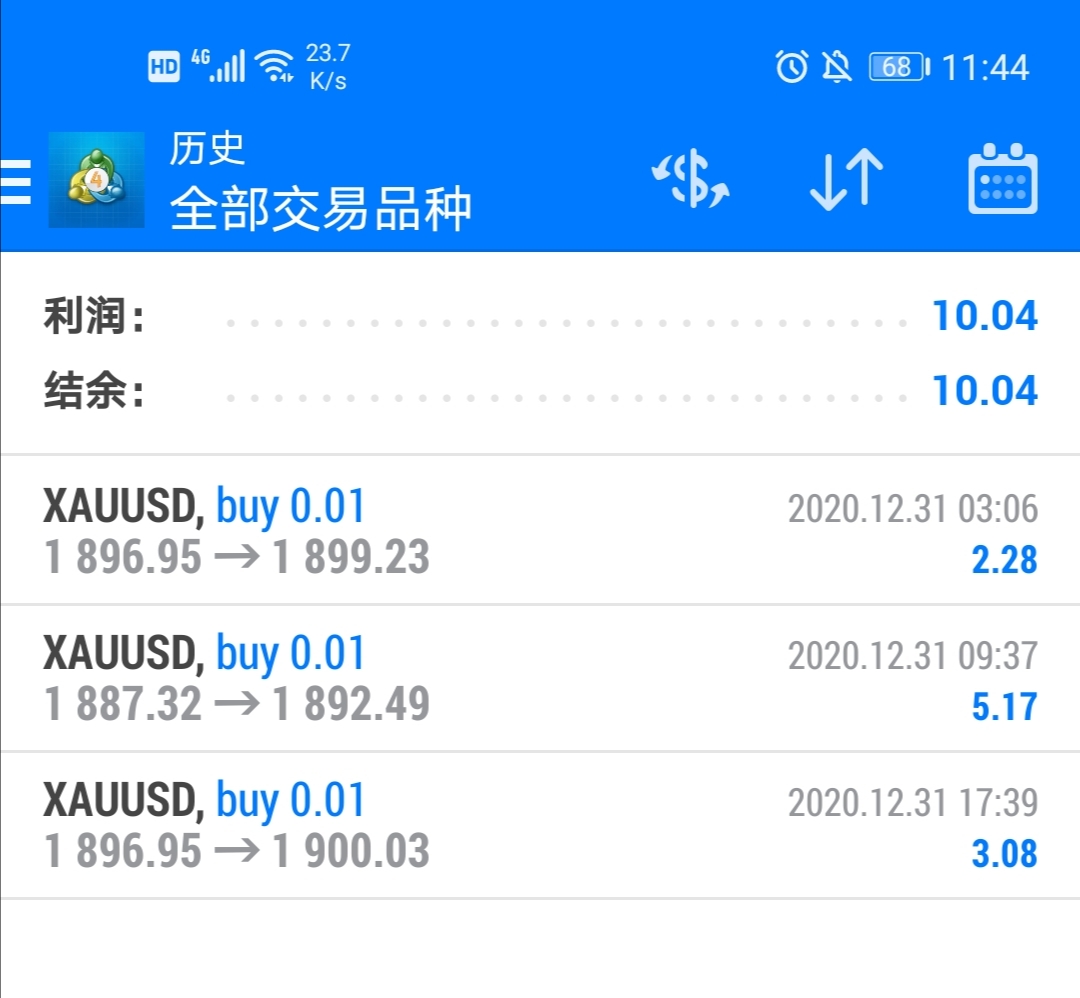
Task: Open the XAUUSD trade closed at 17:39
Action: click(540, 825)
